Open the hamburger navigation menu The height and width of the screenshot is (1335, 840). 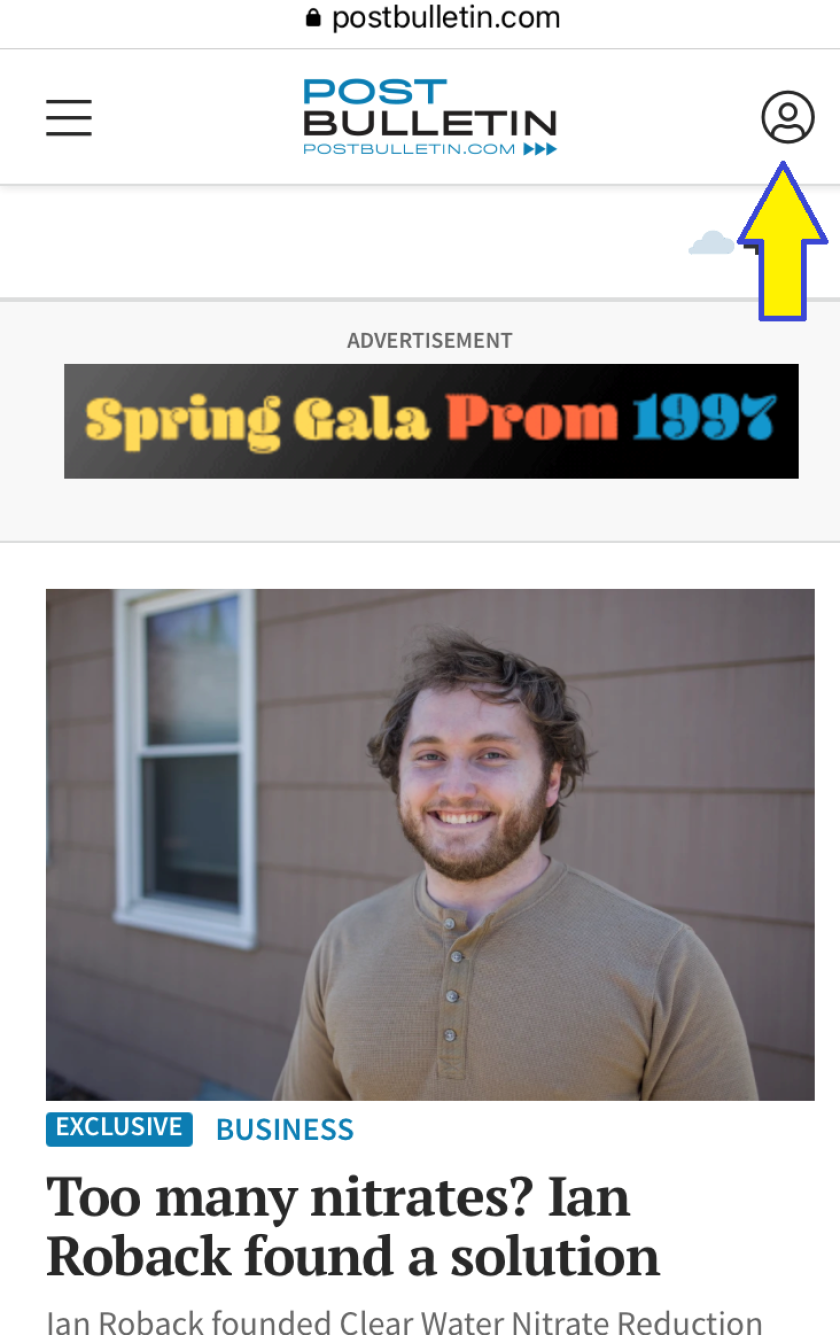point(69,118)
